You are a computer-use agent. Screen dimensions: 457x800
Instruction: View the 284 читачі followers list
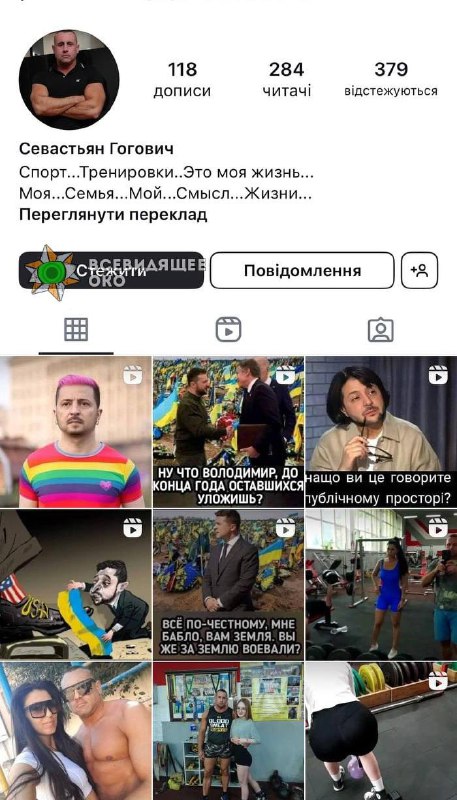(287, 79)
